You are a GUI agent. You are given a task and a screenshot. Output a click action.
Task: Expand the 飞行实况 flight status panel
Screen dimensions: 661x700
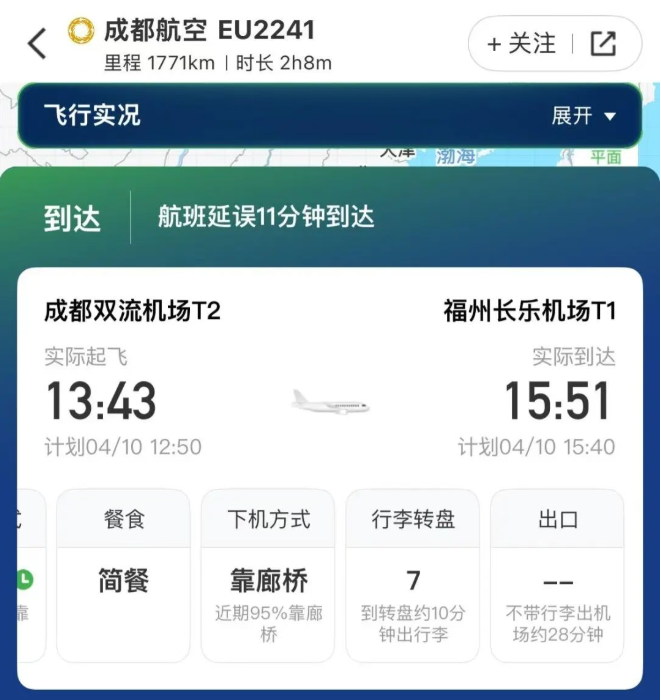pos(583,116)
